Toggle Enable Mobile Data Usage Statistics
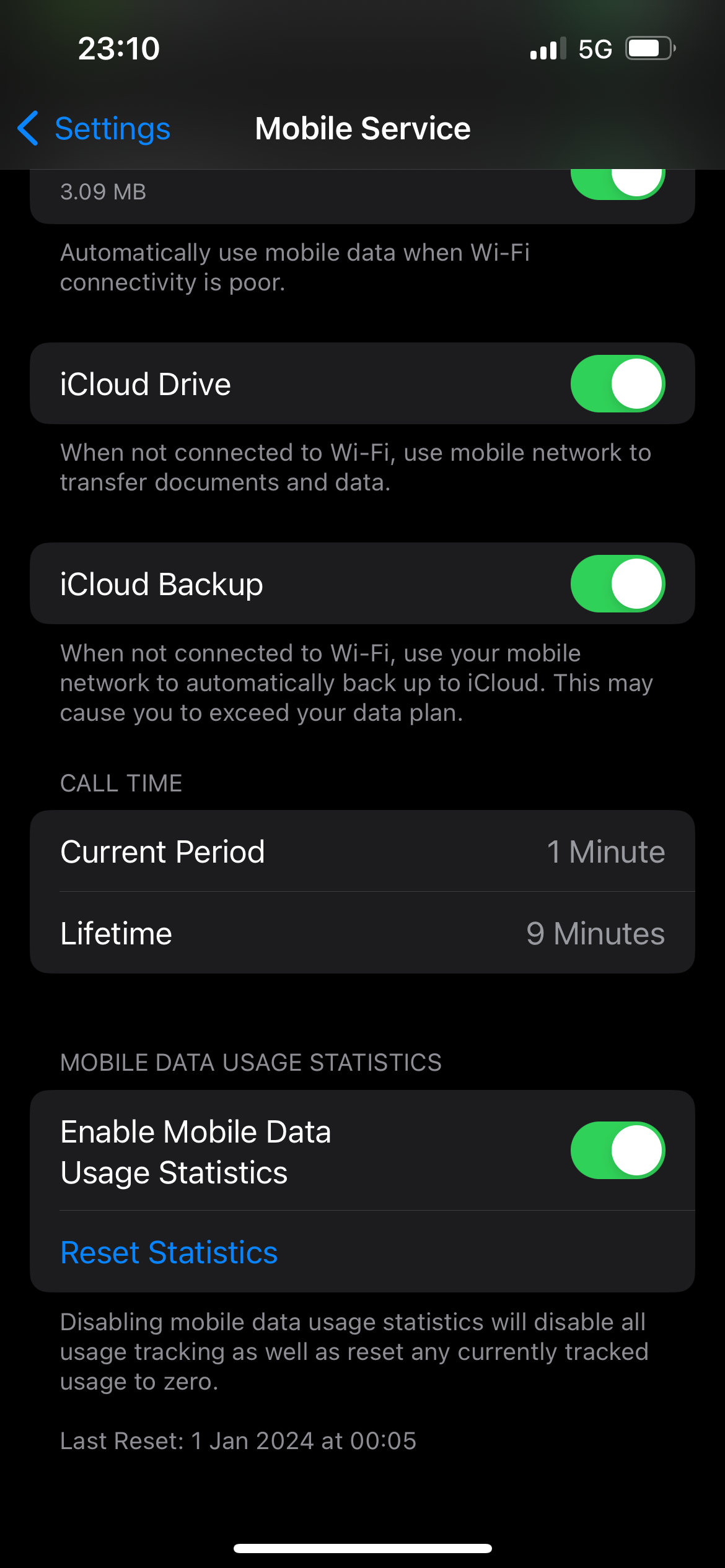The height and width of the screenshot is (1568, 725). pyautogui.click(x=617, y=1151)
